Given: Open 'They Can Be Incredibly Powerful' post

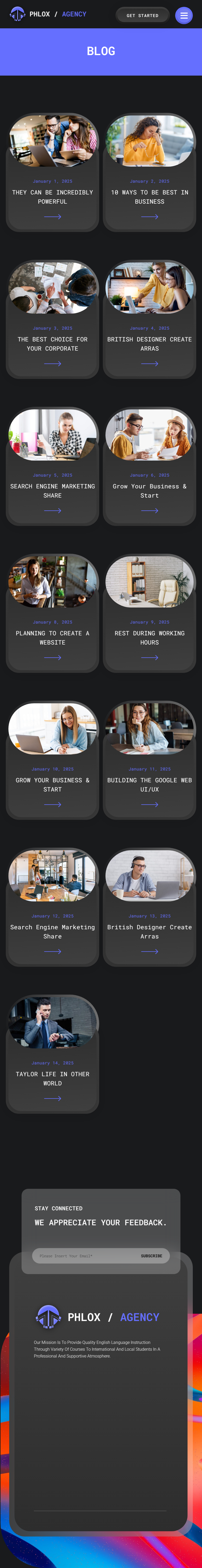Looking at the screenshot, I should [x=53, y=197].
